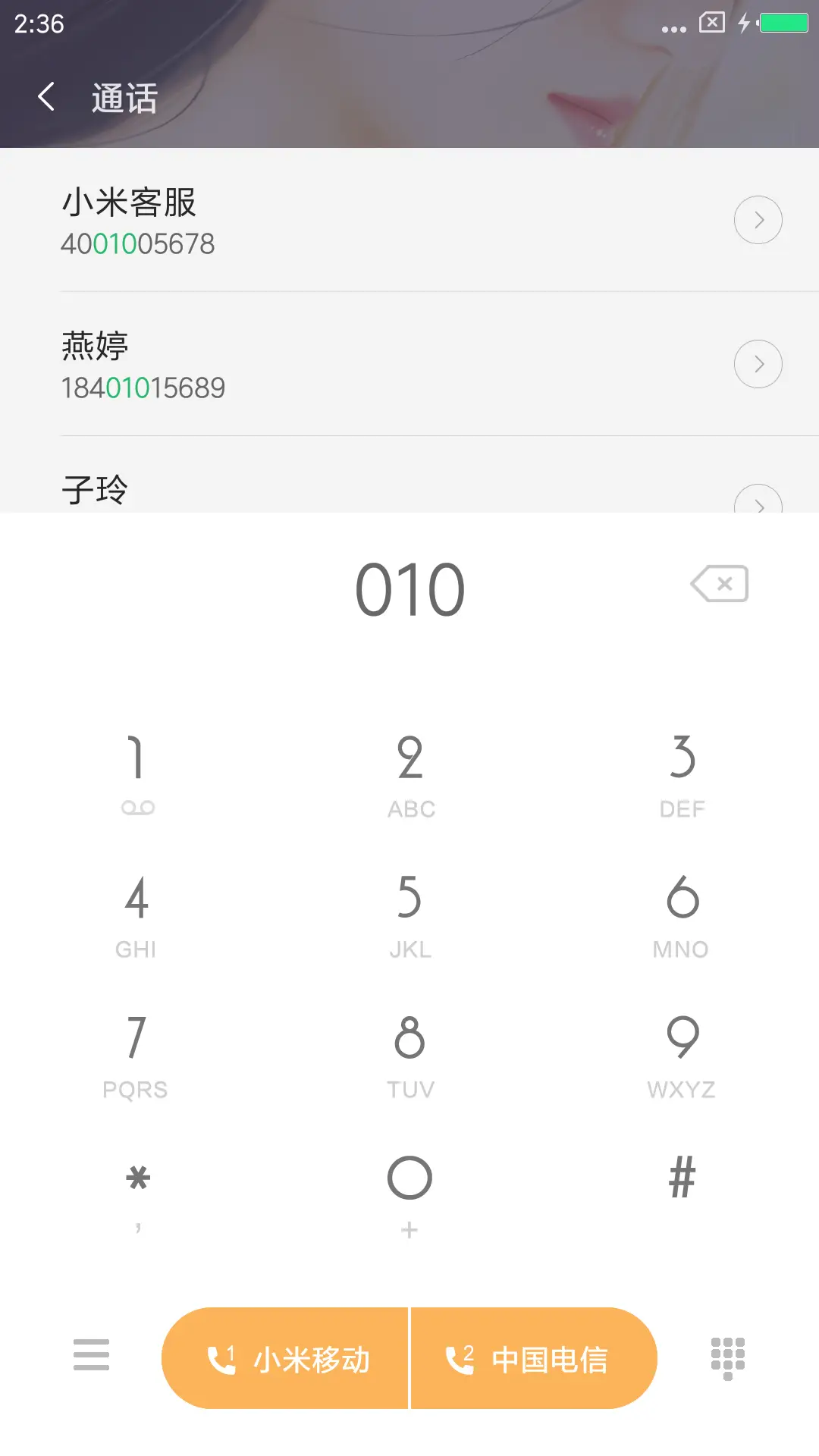Tap the pound key on the dialpad

[681, 1175]
